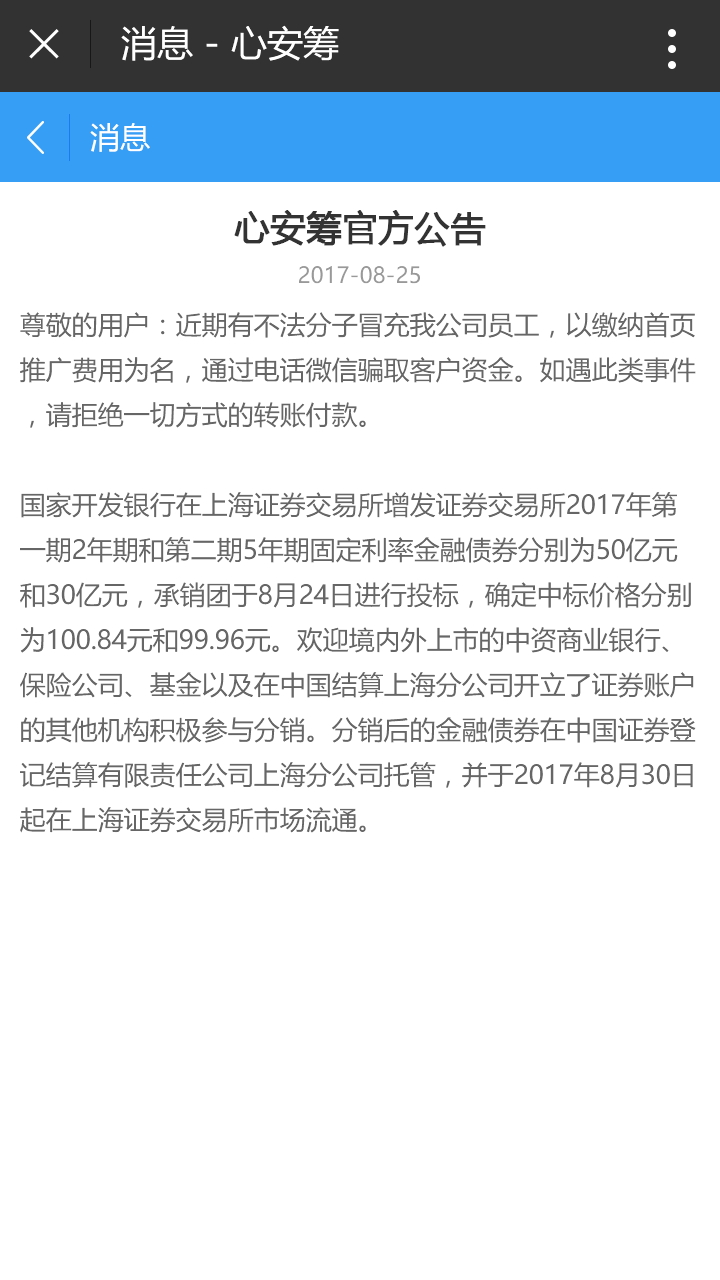Open the three-dot overflow menu
The width and height of the screenshot is (720, 1280).
[x=672, y=47]
